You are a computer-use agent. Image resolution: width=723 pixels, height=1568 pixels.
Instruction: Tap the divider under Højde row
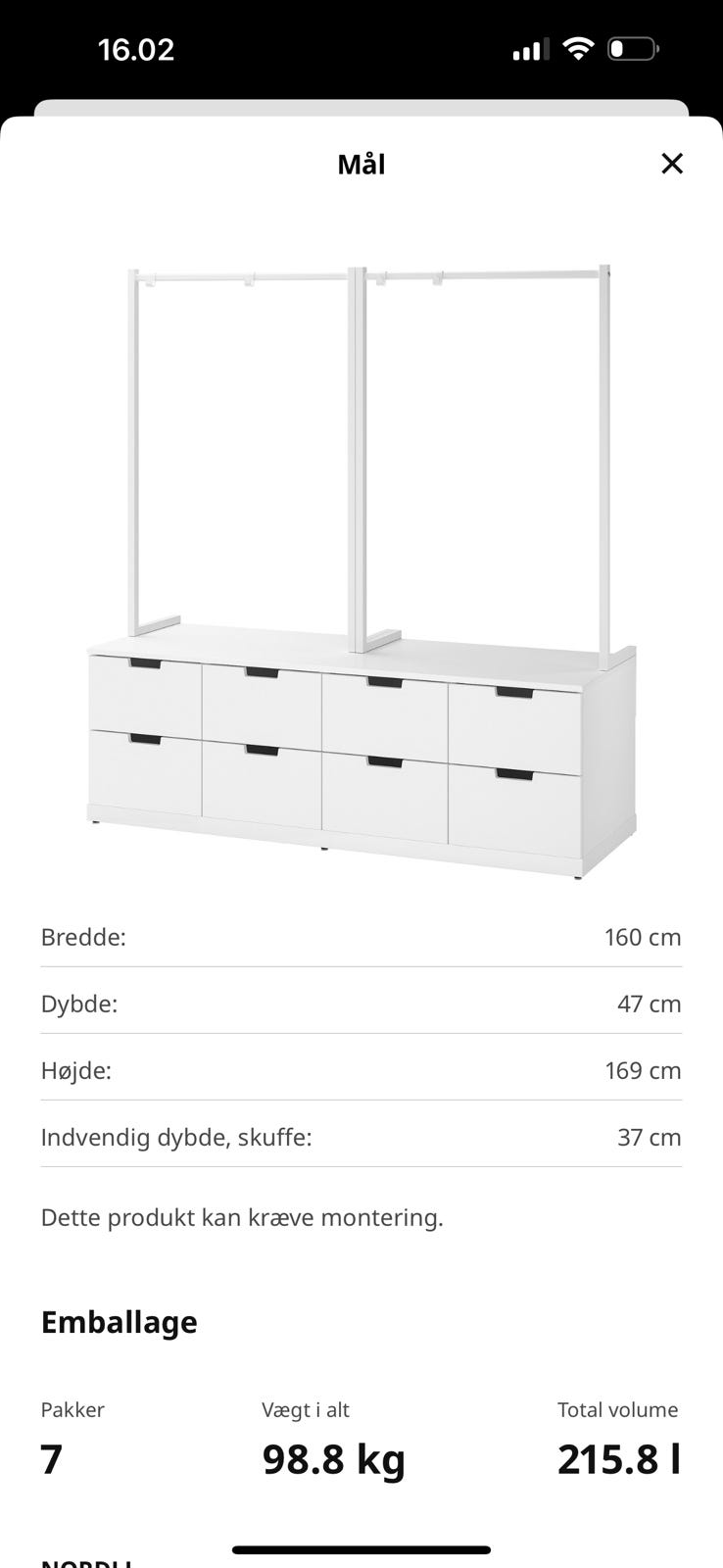coord(361,1103)
